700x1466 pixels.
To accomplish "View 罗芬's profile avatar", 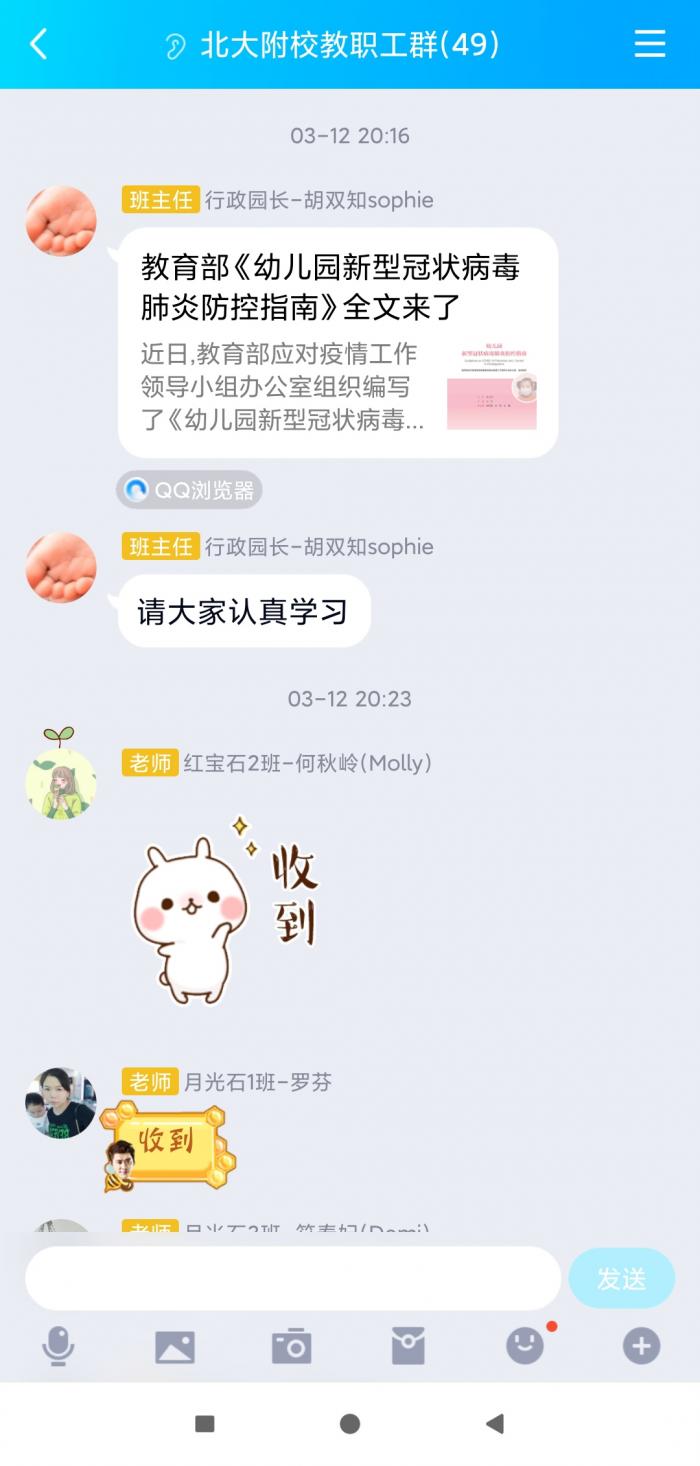I will pos(61,1103).
